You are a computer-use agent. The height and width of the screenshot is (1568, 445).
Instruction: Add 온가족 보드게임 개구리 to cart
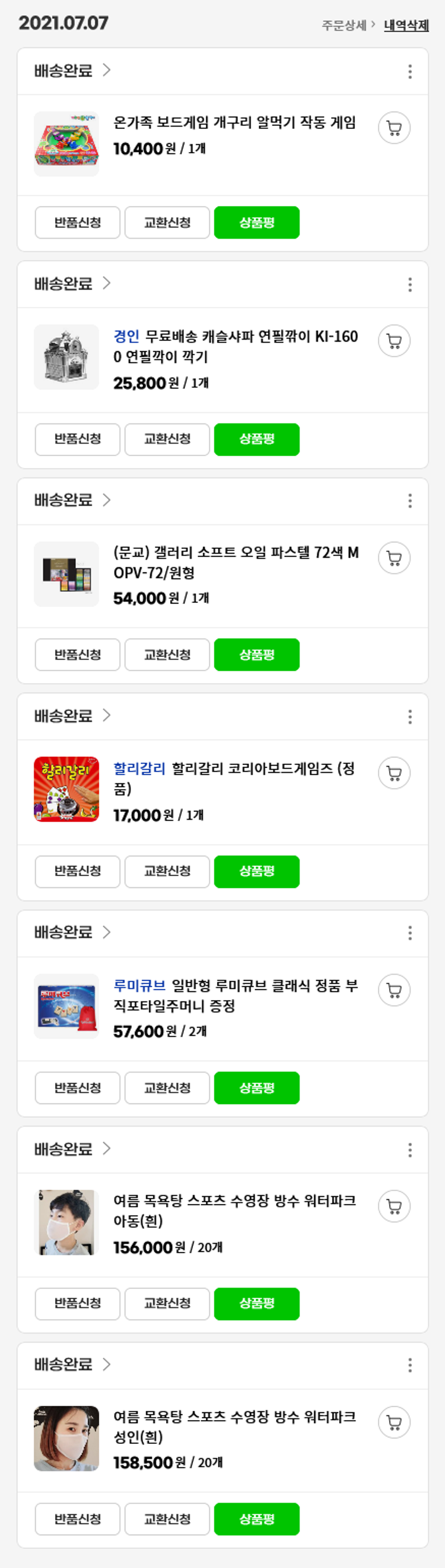click(394, 128)
